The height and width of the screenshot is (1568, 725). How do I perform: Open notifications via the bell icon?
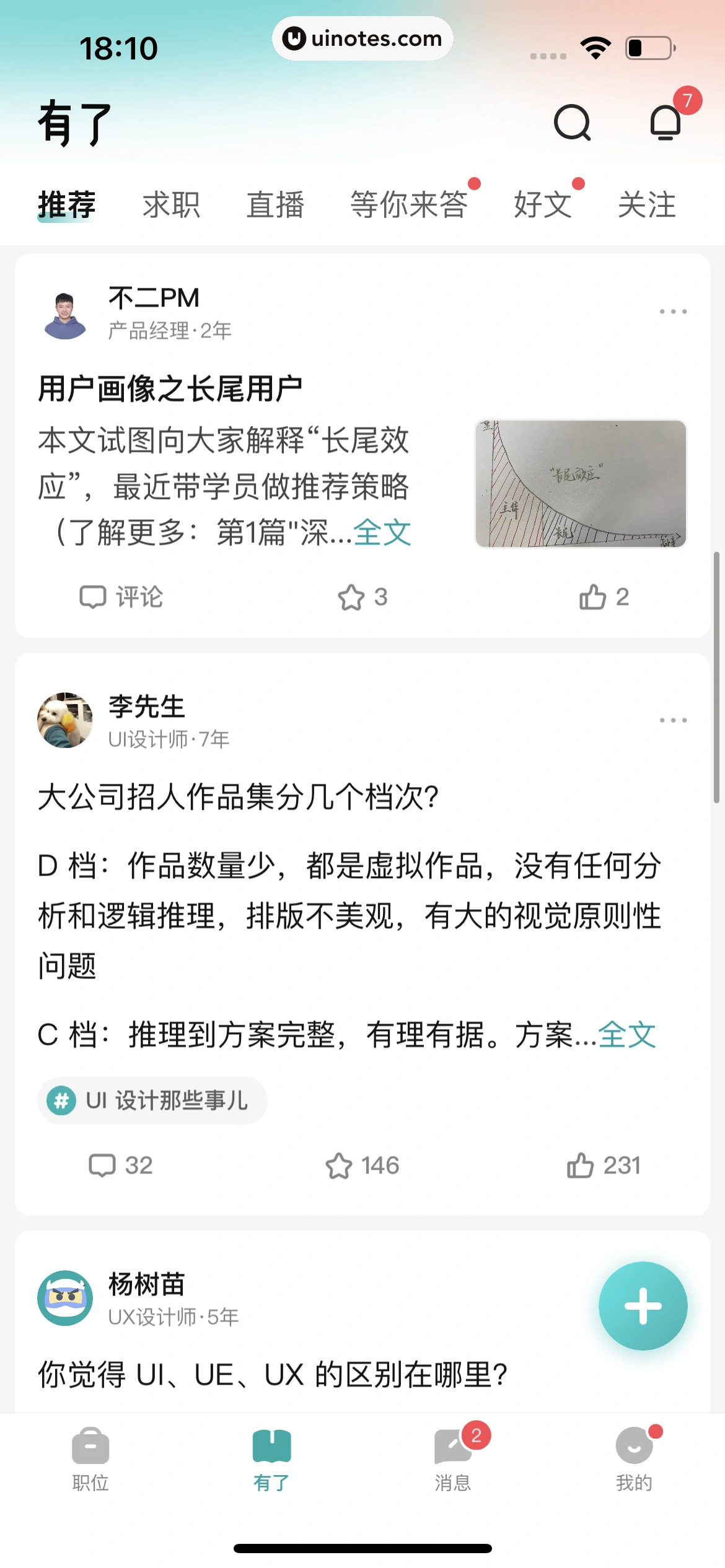click(664, 122)
